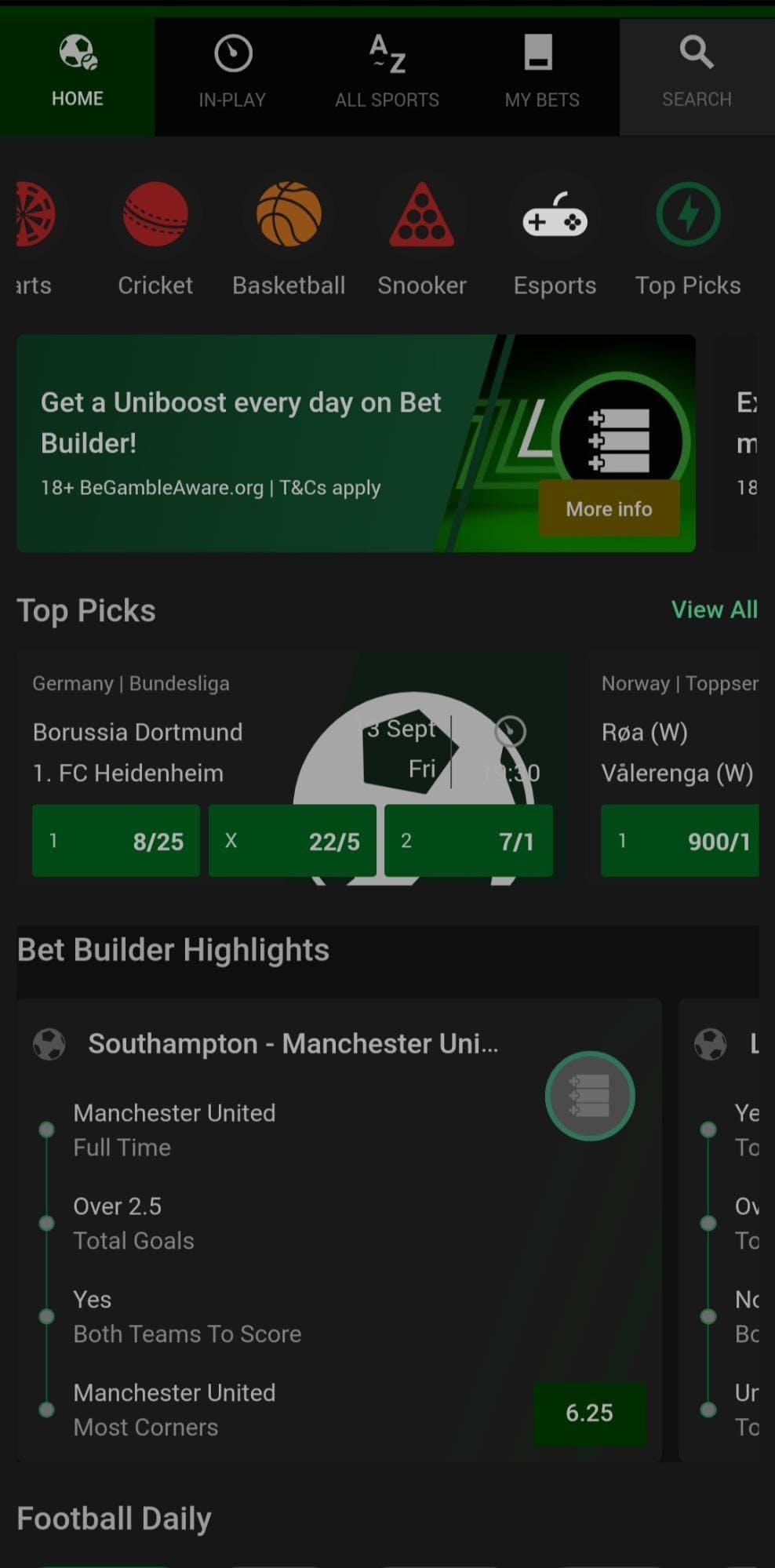
Task: Tap More info on Uniboost banner
Action: [609, 509]
